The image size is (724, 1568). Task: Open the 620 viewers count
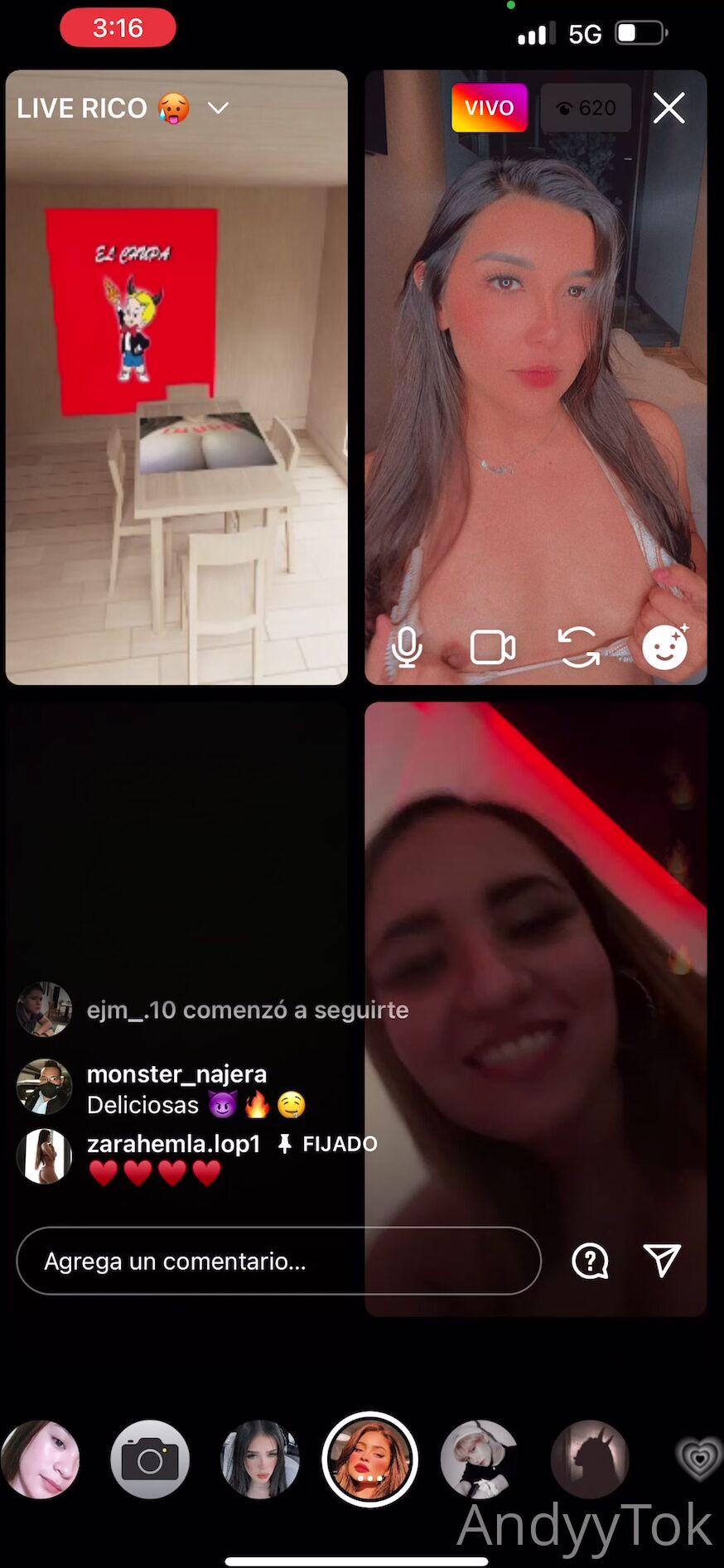pos(586,108)
